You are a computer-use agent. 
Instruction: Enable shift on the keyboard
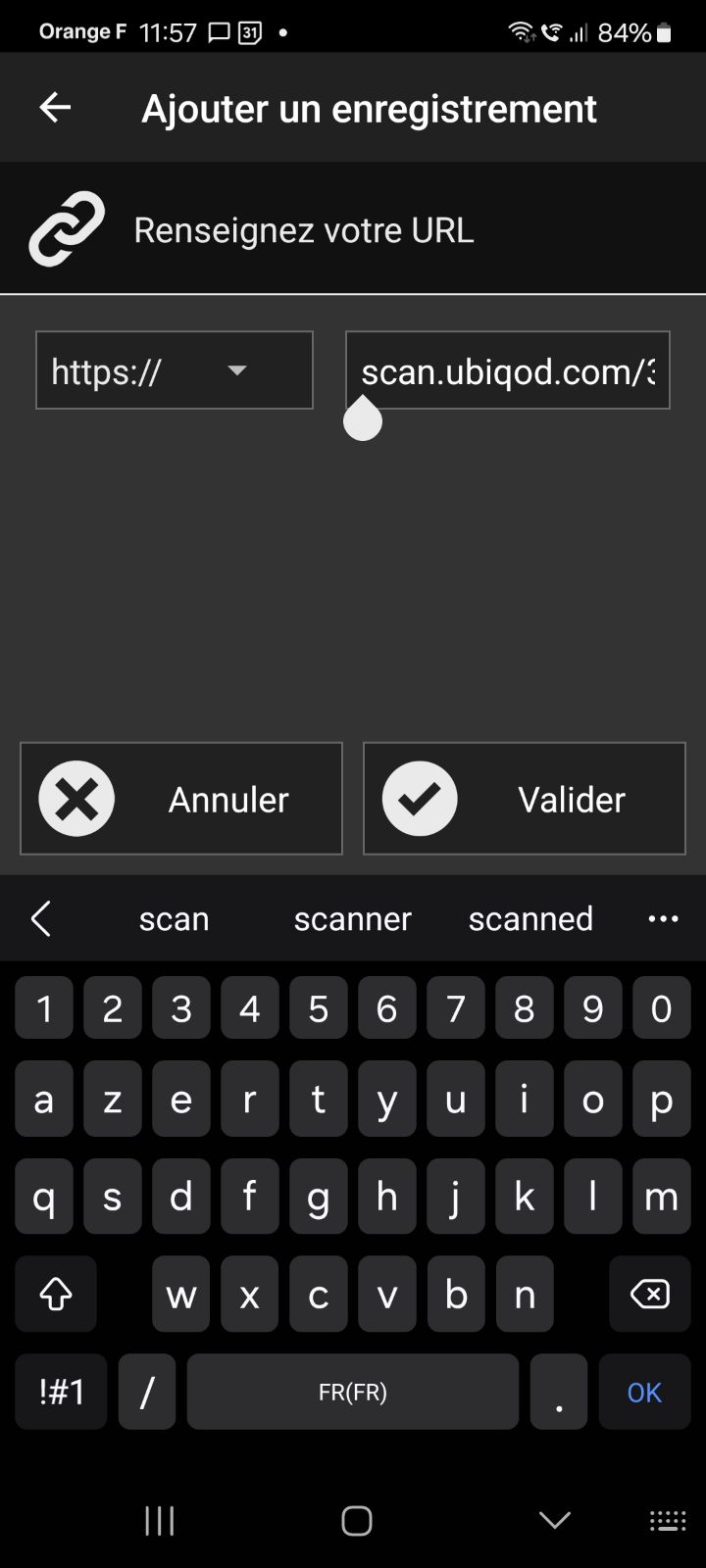(56, 1295)
